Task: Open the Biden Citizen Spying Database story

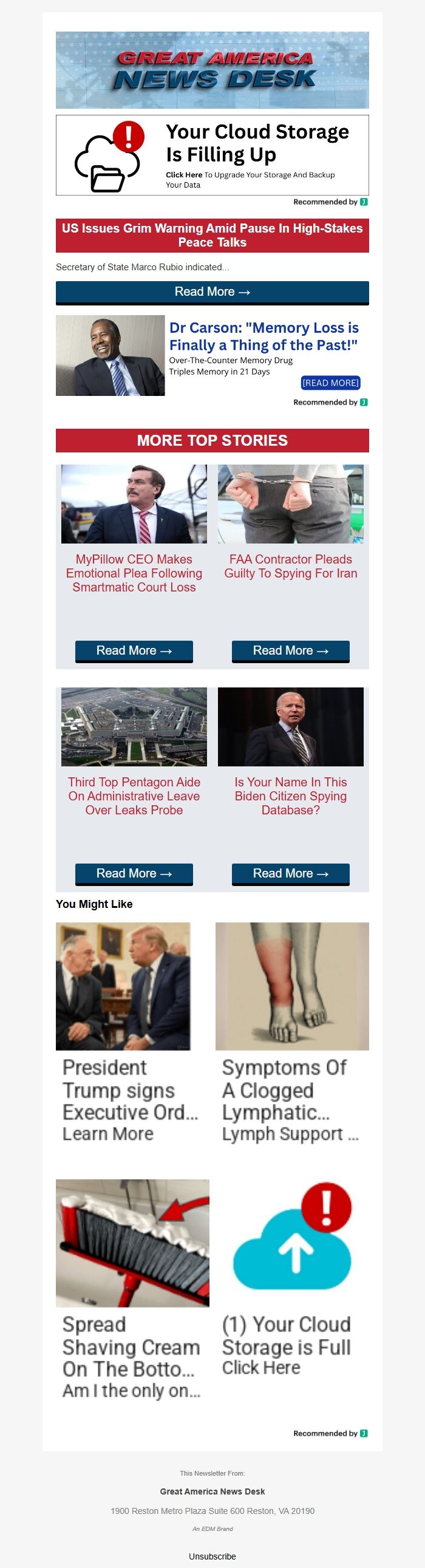Action: 290,796
